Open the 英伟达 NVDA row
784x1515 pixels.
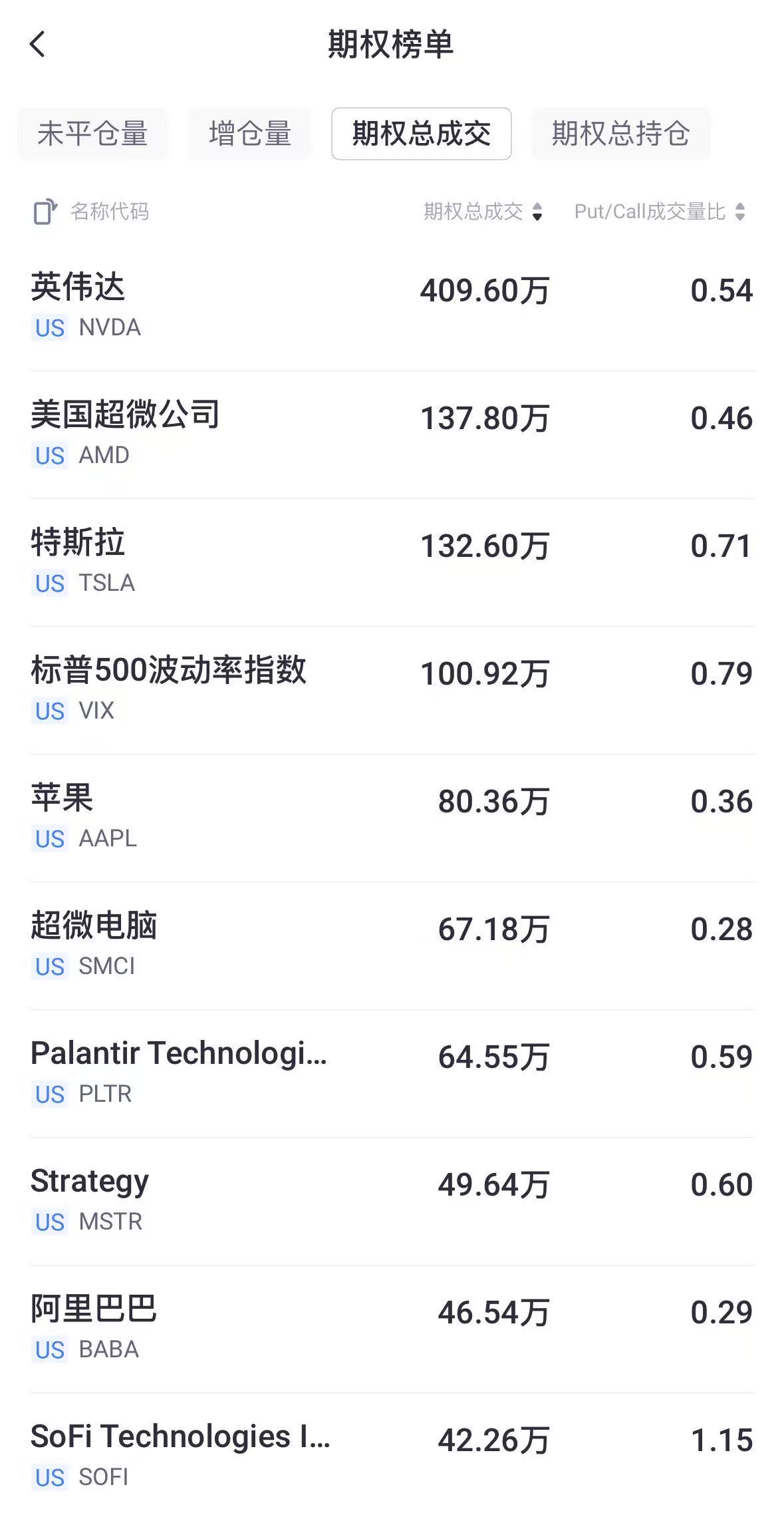click(392, 307)
